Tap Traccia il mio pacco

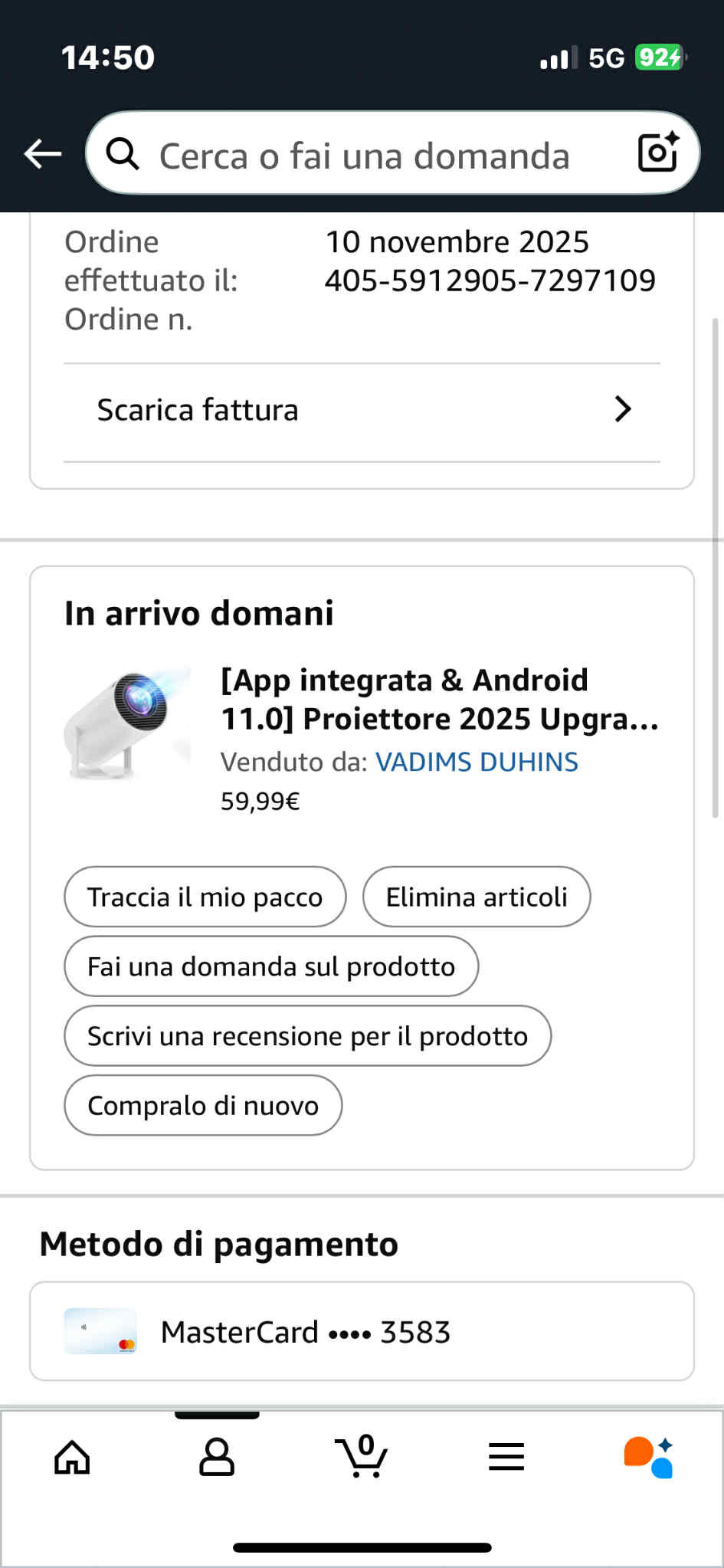[205, 897]
